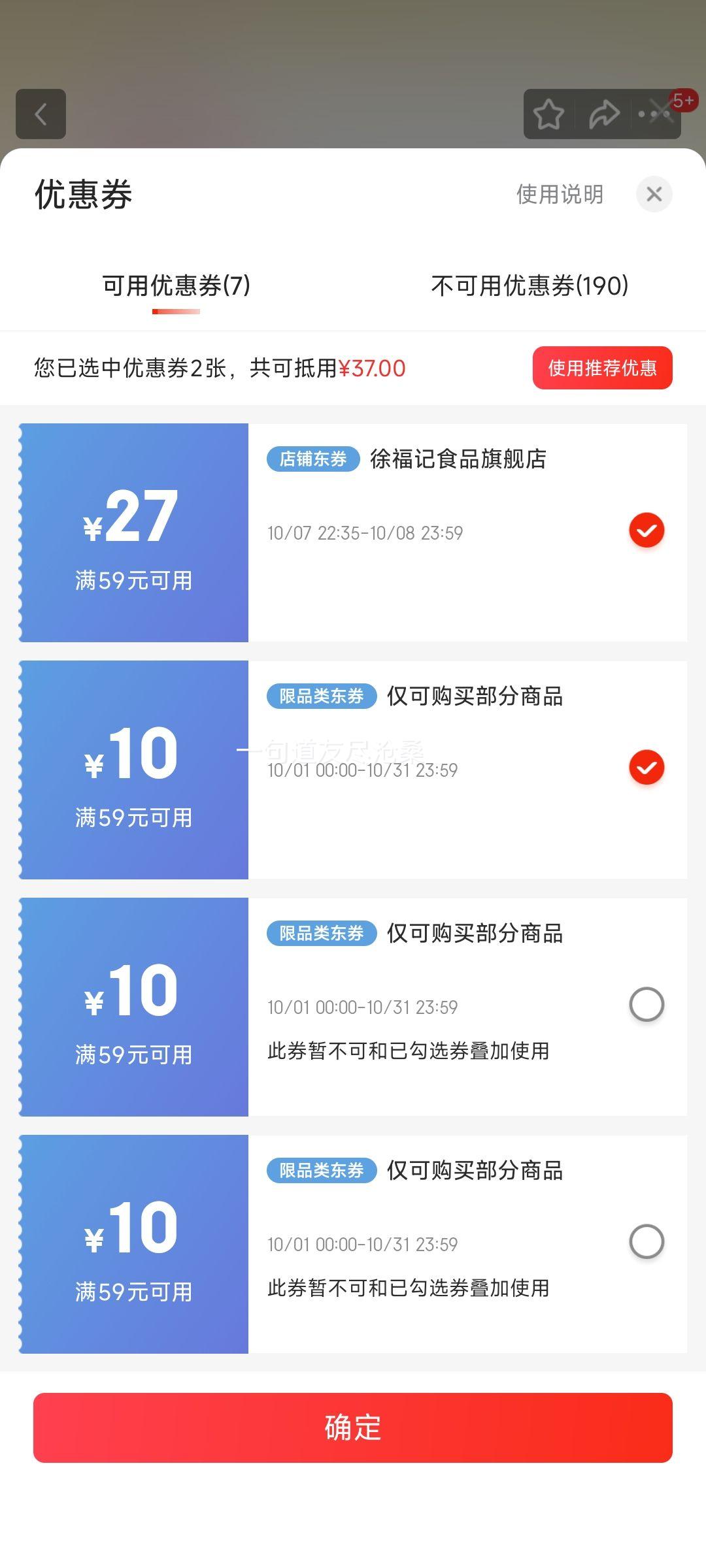
Task: Select the 可用优惠券(7) tab
Action: point(176,286)
